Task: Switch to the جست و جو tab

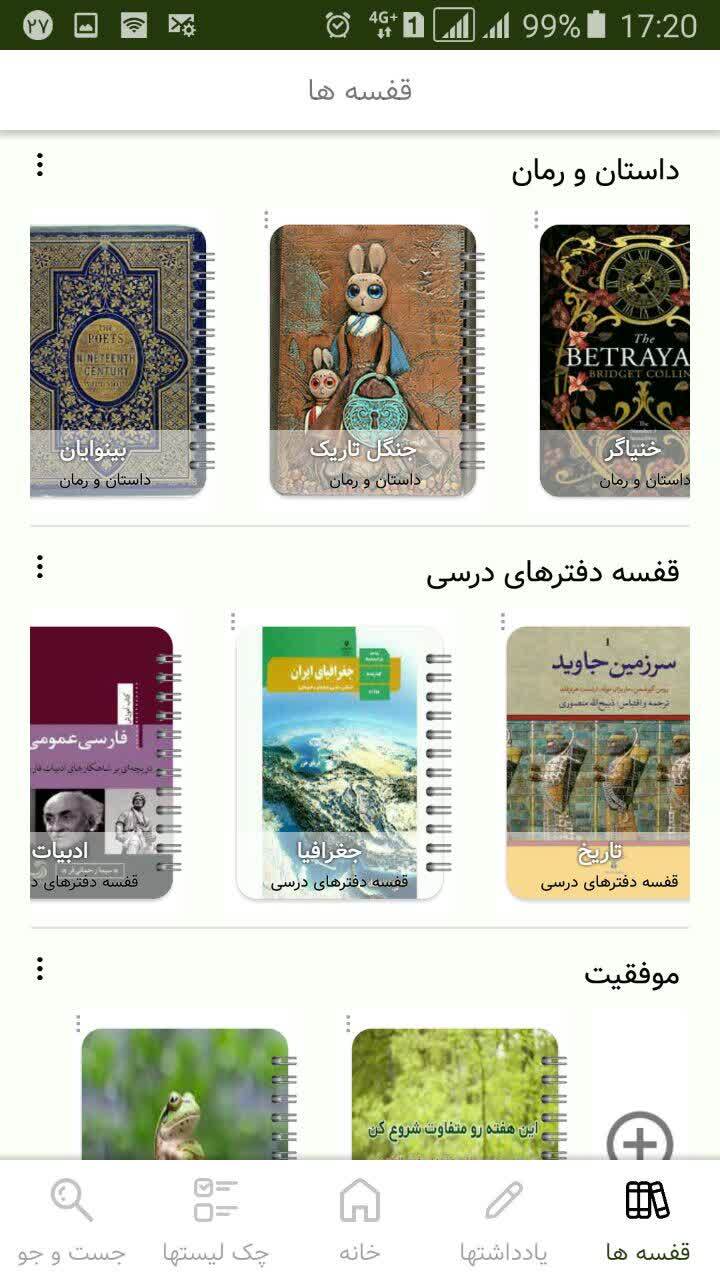Action: click(x=72, y=1220)
